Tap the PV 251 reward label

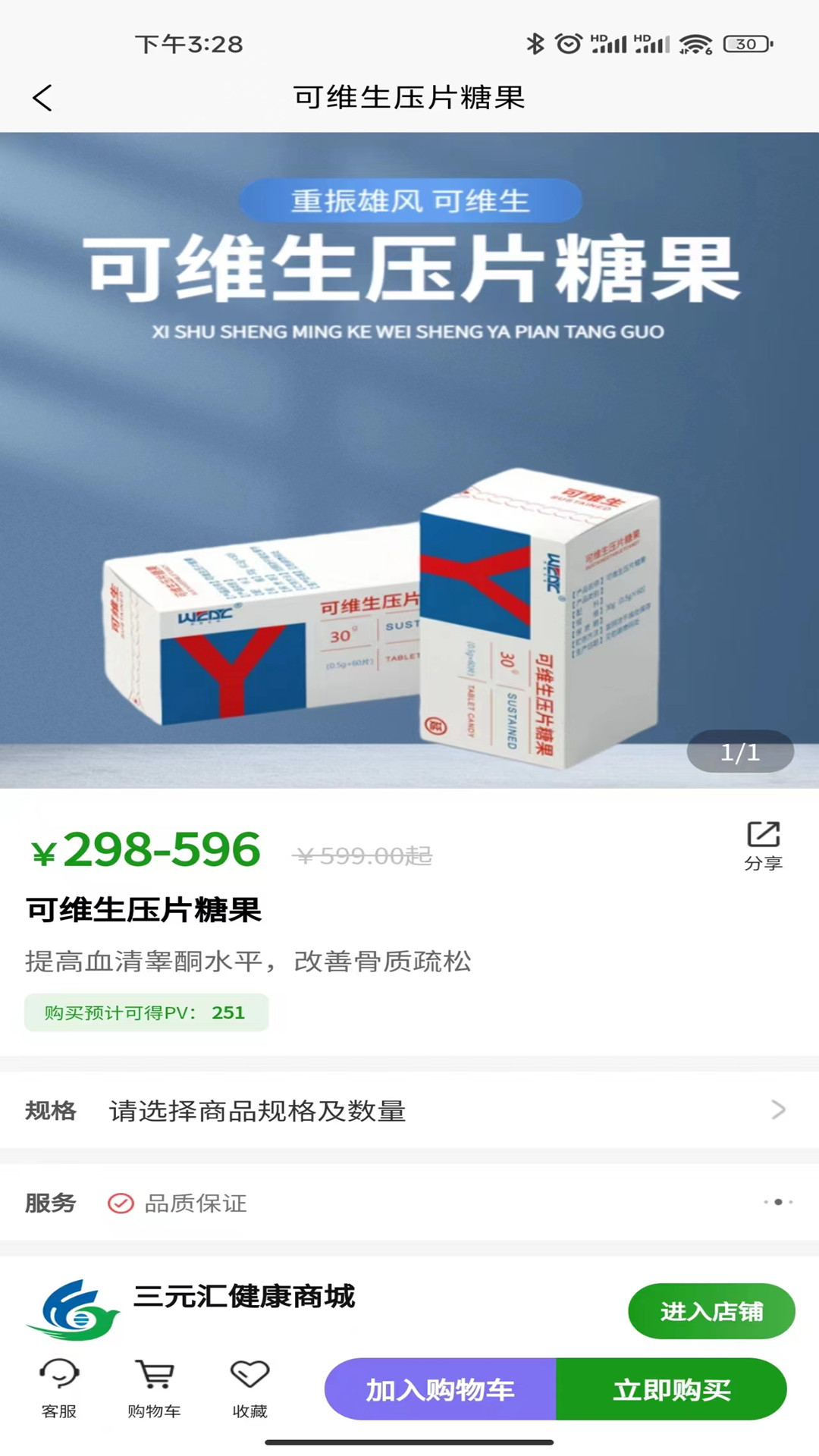(146, 1012)
